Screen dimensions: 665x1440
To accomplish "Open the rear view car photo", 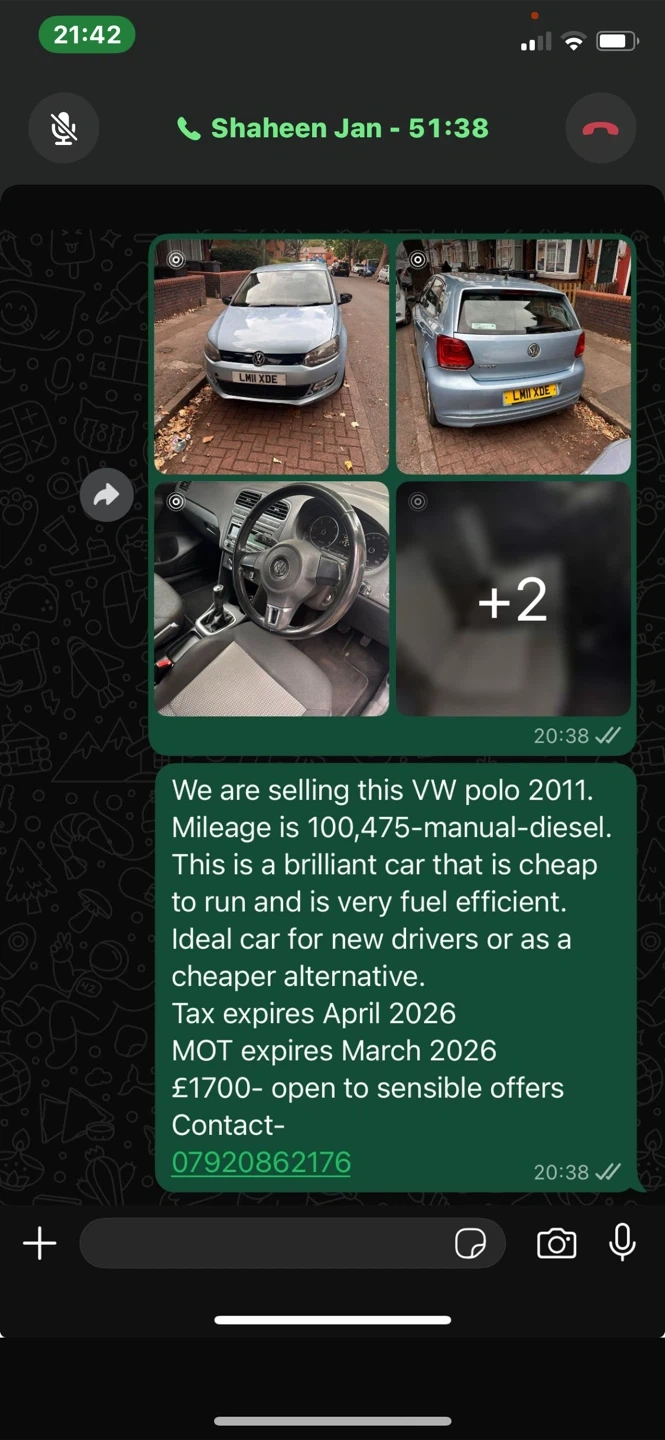I will pyautogui.click(x=513, y=356).
